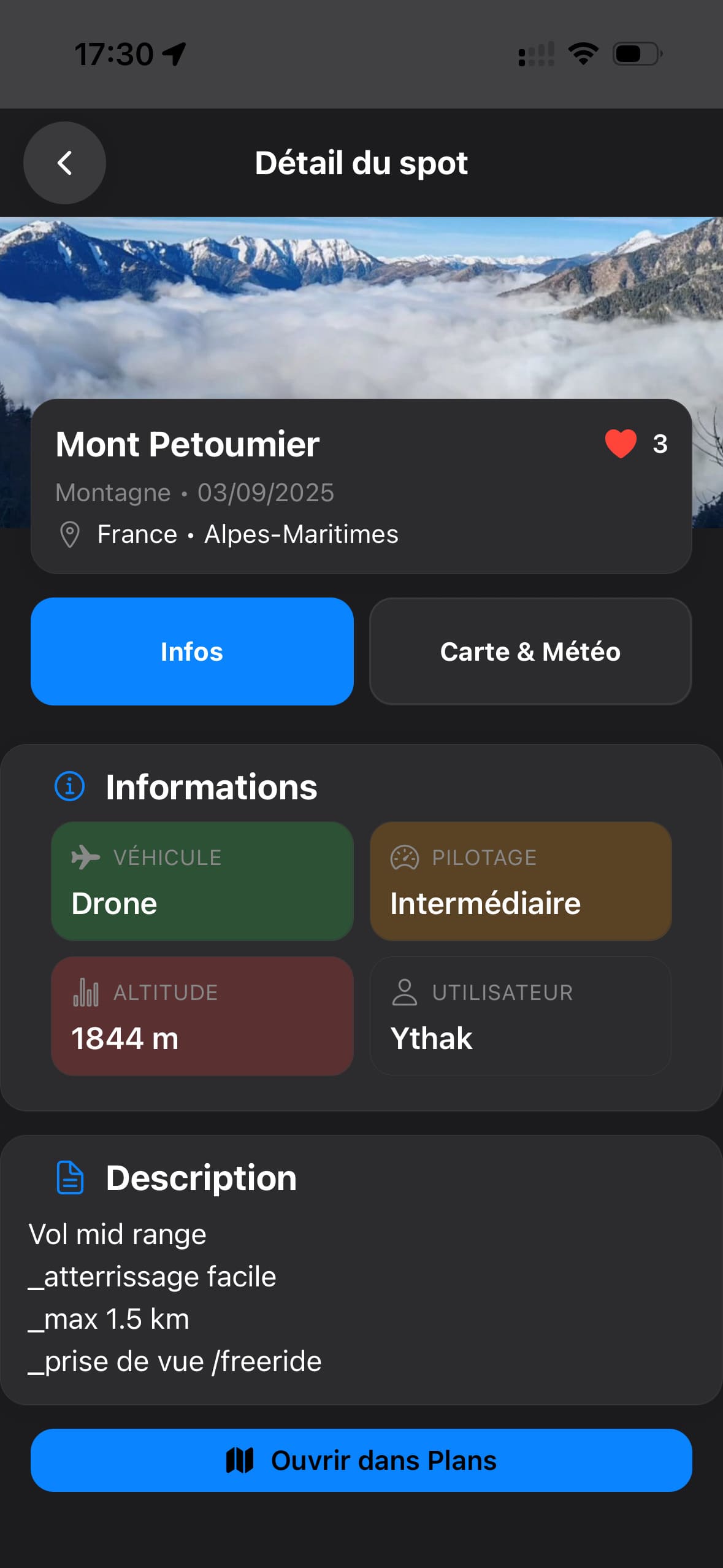723x1568 pixels.
Task: Tap the back chevron arrow
Action: (64, 163)
